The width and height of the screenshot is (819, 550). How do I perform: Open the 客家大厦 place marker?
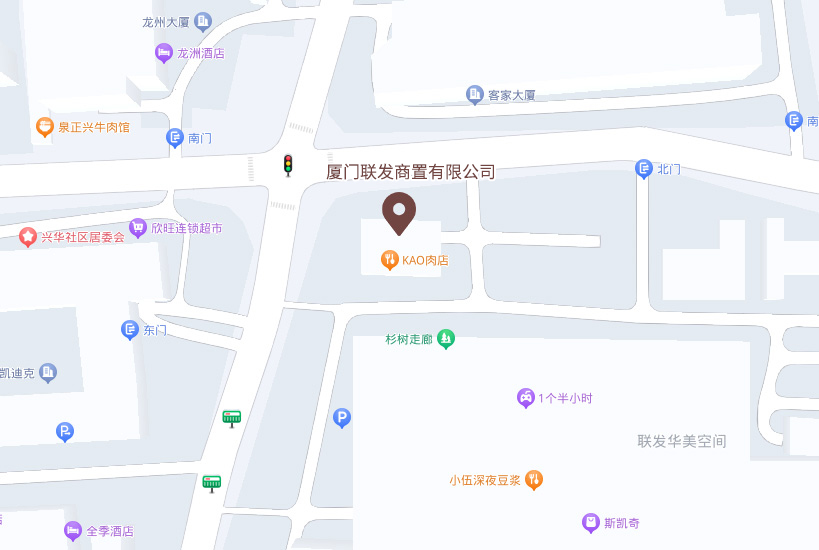pyautogui.click(x=475, y=95)
